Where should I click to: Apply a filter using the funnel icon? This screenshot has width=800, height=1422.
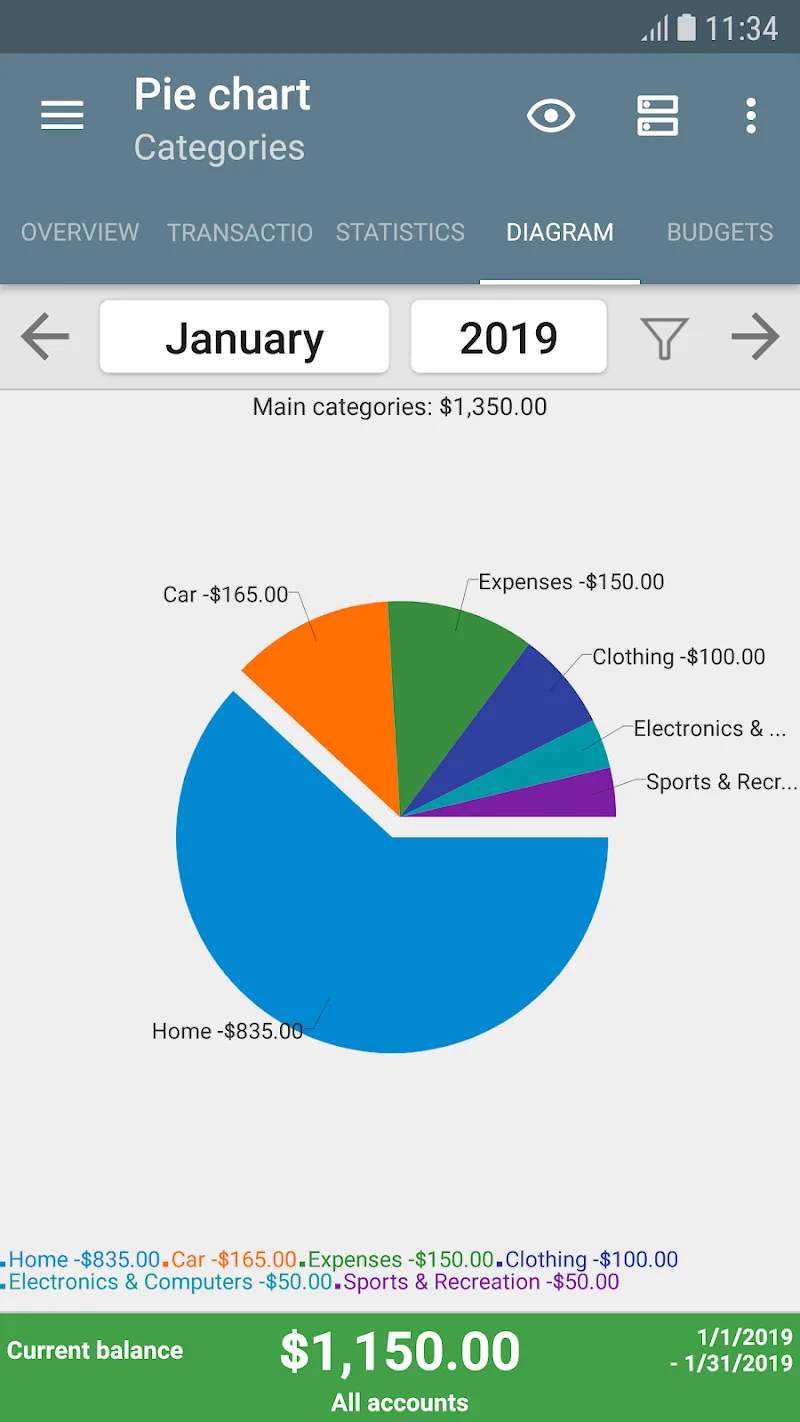click(x=664, y=337)
